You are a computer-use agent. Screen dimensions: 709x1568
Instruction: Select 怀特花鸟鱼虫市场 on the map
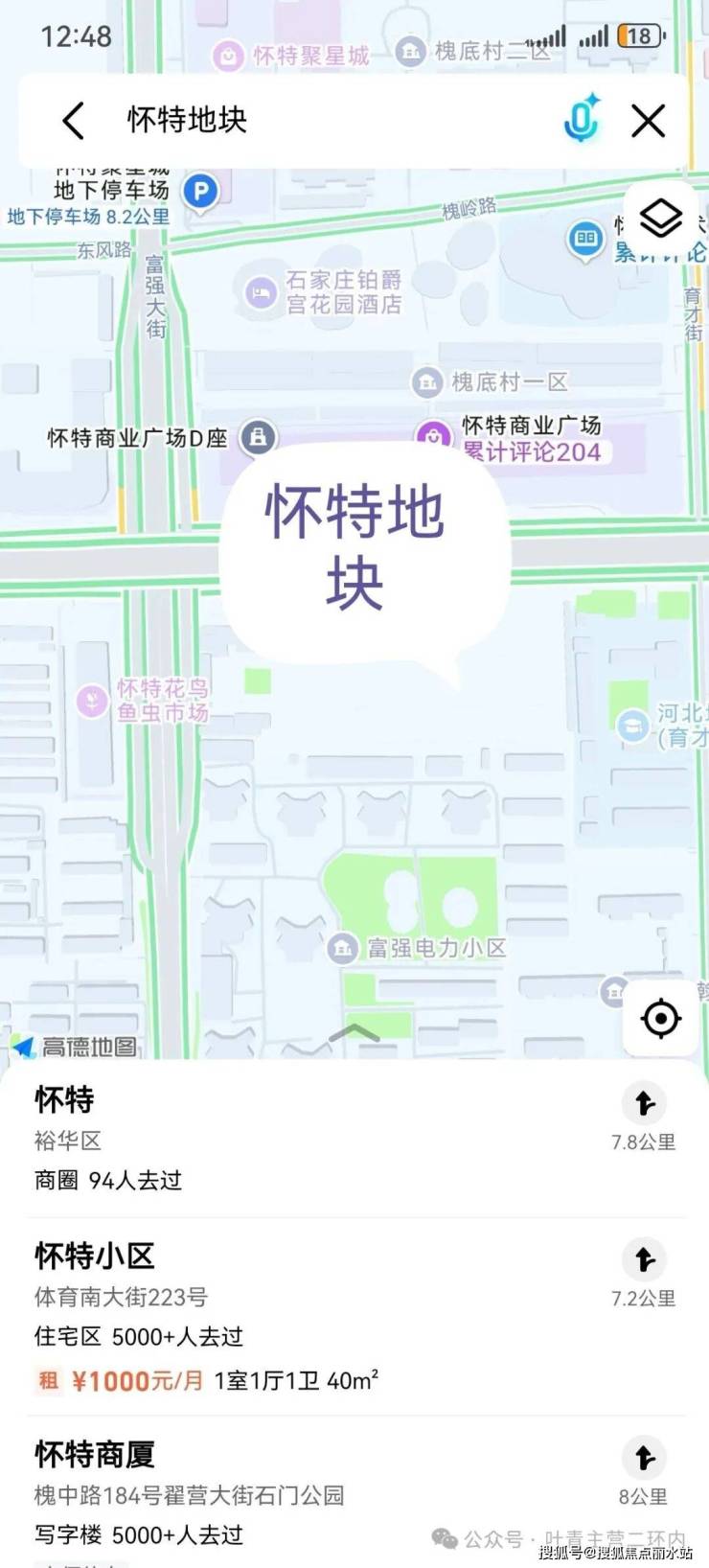(x=92, y=701)
